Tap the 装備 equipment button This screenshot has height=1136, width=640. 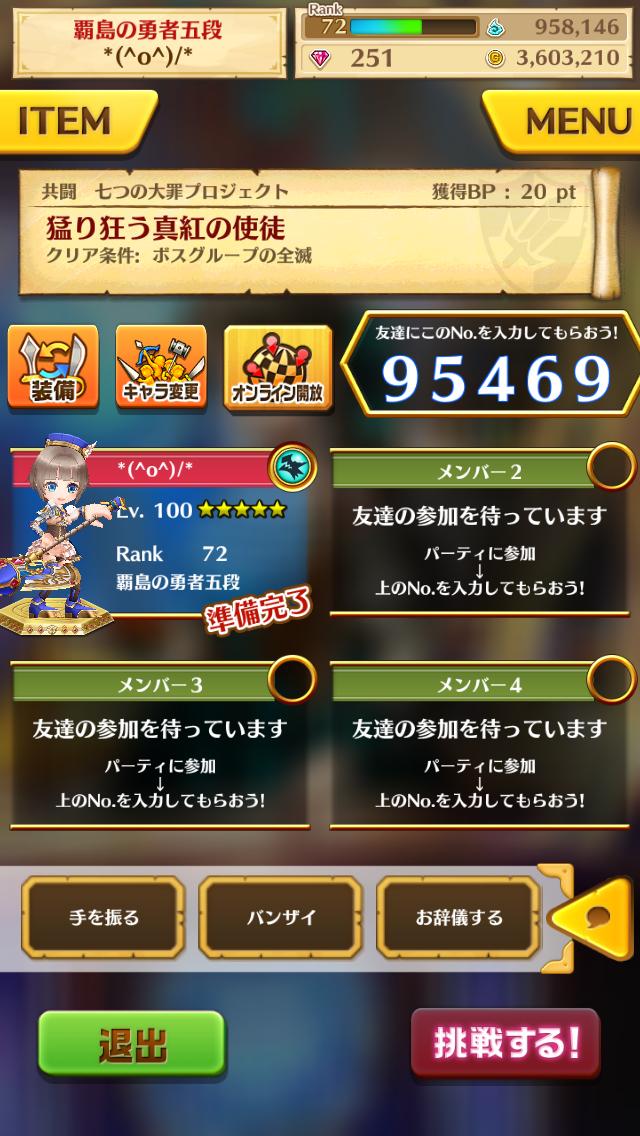[53, 366]
